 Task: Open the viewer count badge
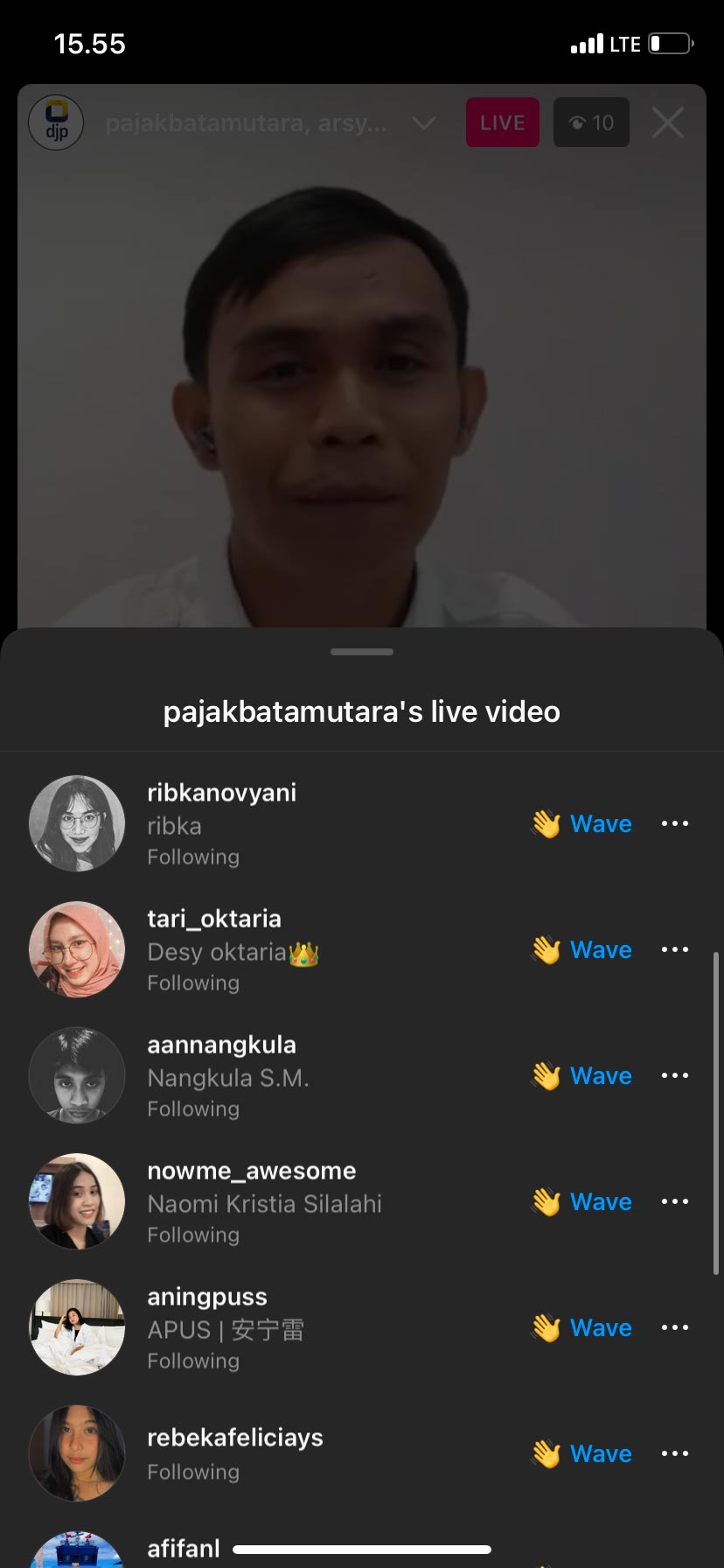[591, 122]
